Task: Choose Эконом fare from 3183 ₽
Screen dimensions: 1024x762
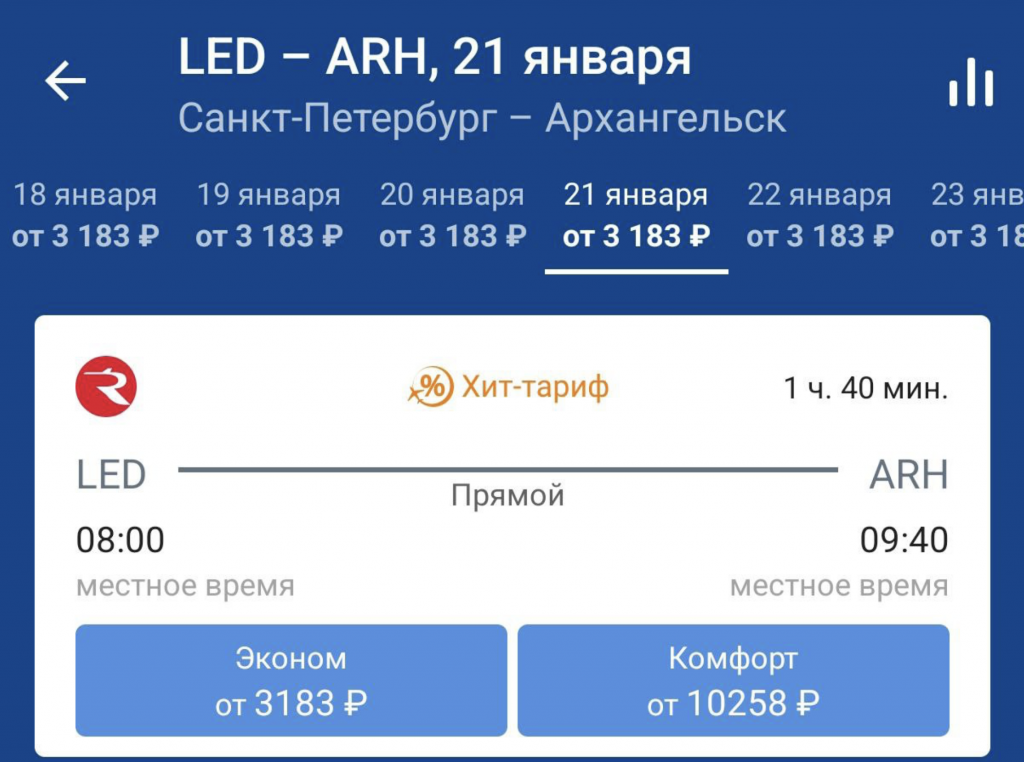Action: click(291, 681)
